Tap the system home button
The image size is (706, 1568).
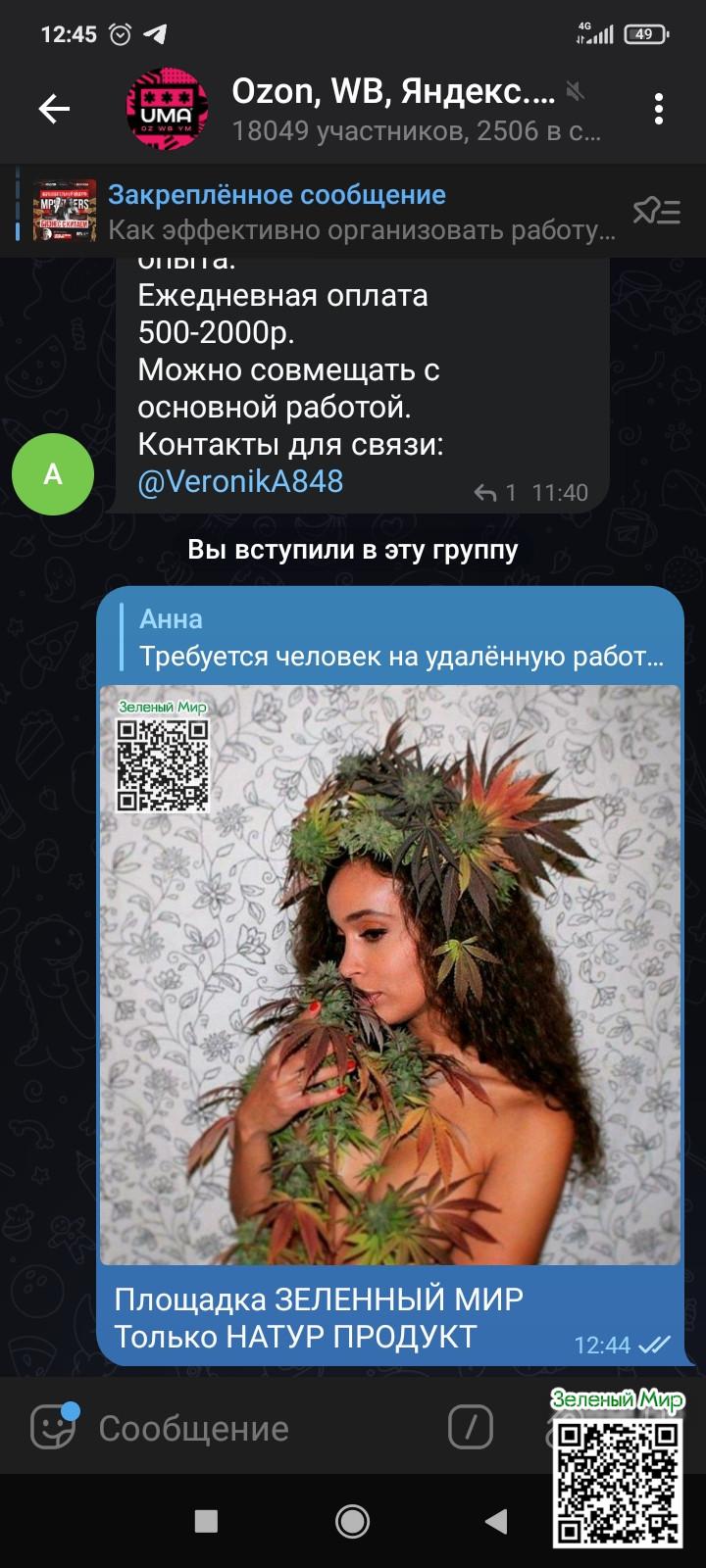(x=352, y=1521)
